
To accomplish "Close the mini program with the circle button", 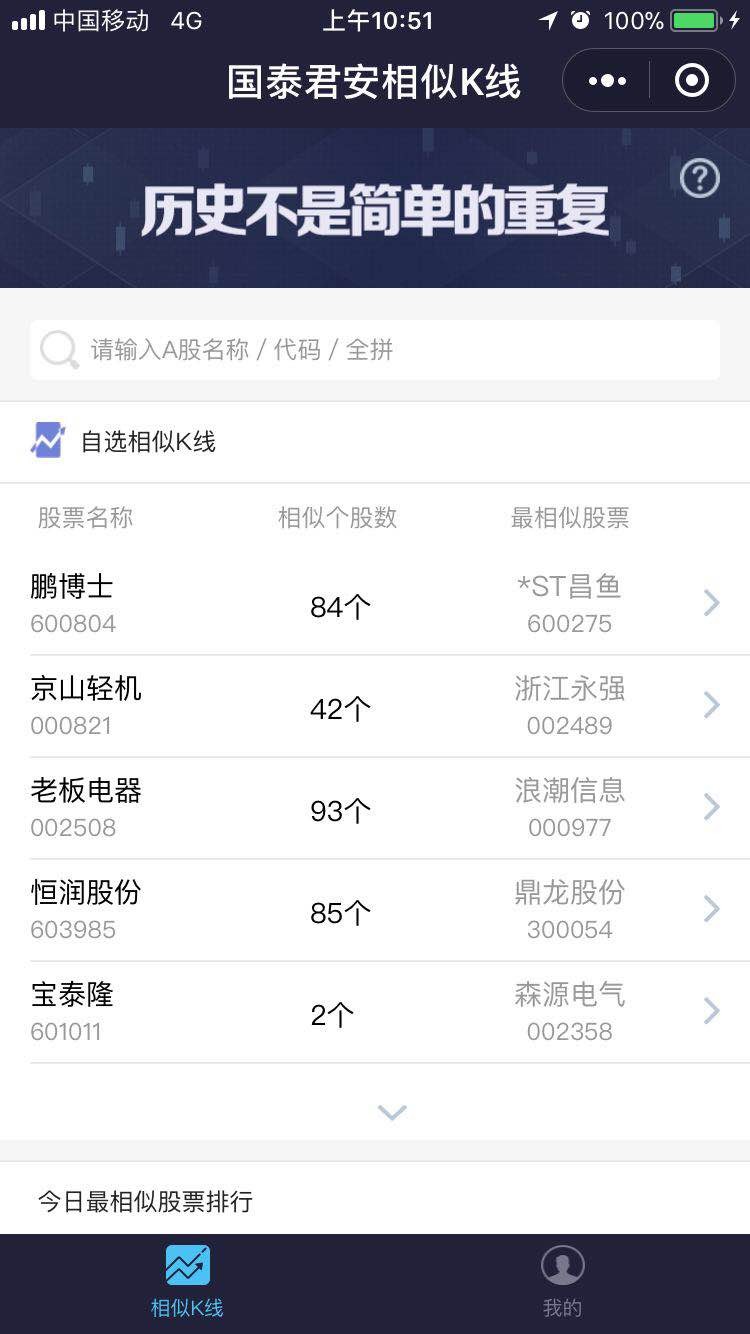I will click(x=692, y=81).
